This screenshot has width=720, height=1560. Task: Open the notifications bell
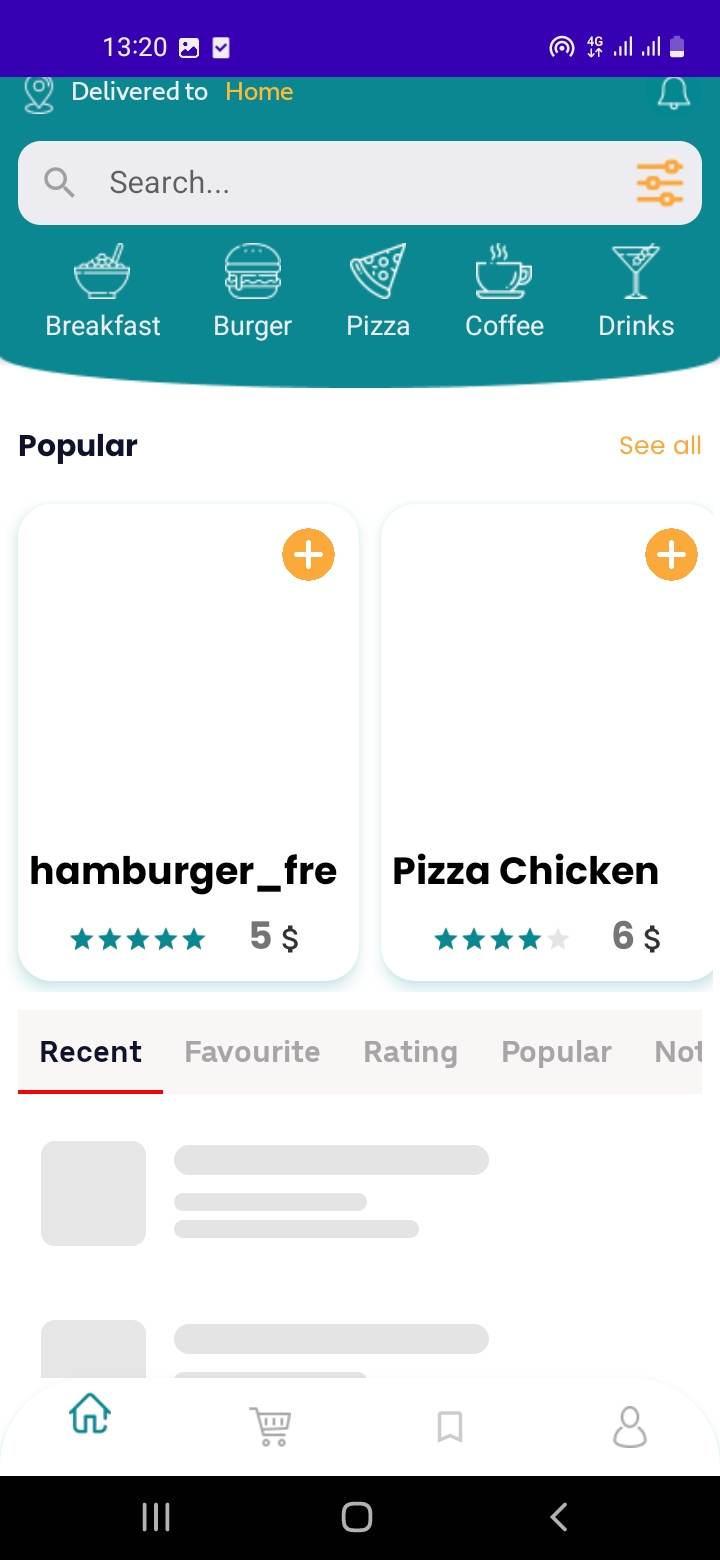coord(673,92)
